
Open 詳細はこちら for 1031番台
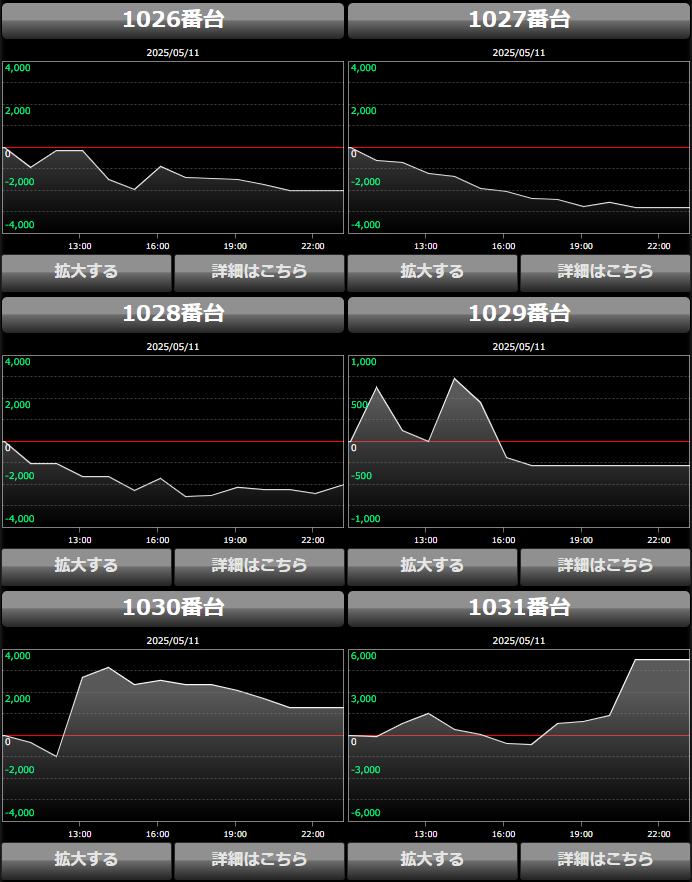point(605,860)
